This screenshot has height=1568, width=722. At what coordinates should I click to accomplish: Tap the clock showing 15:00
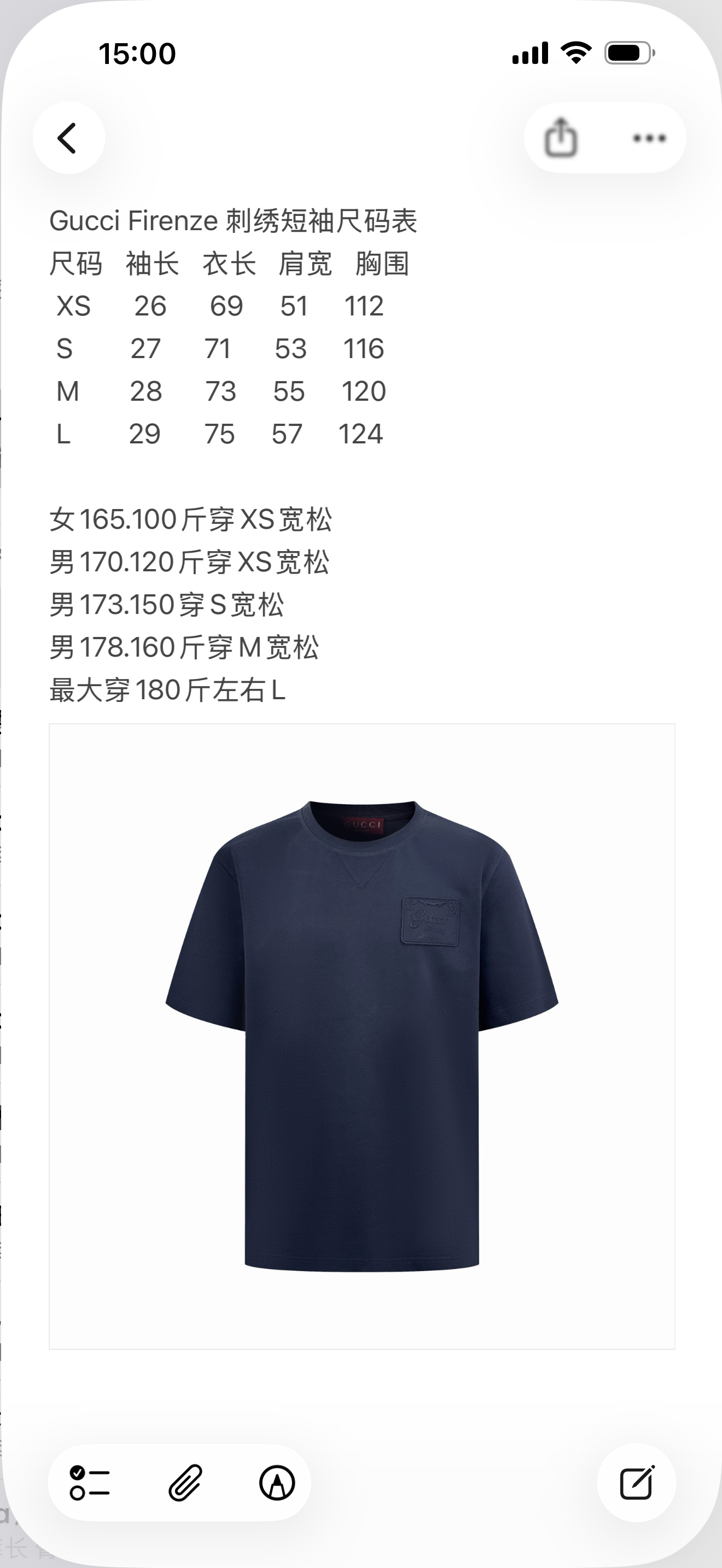(137, 54)
